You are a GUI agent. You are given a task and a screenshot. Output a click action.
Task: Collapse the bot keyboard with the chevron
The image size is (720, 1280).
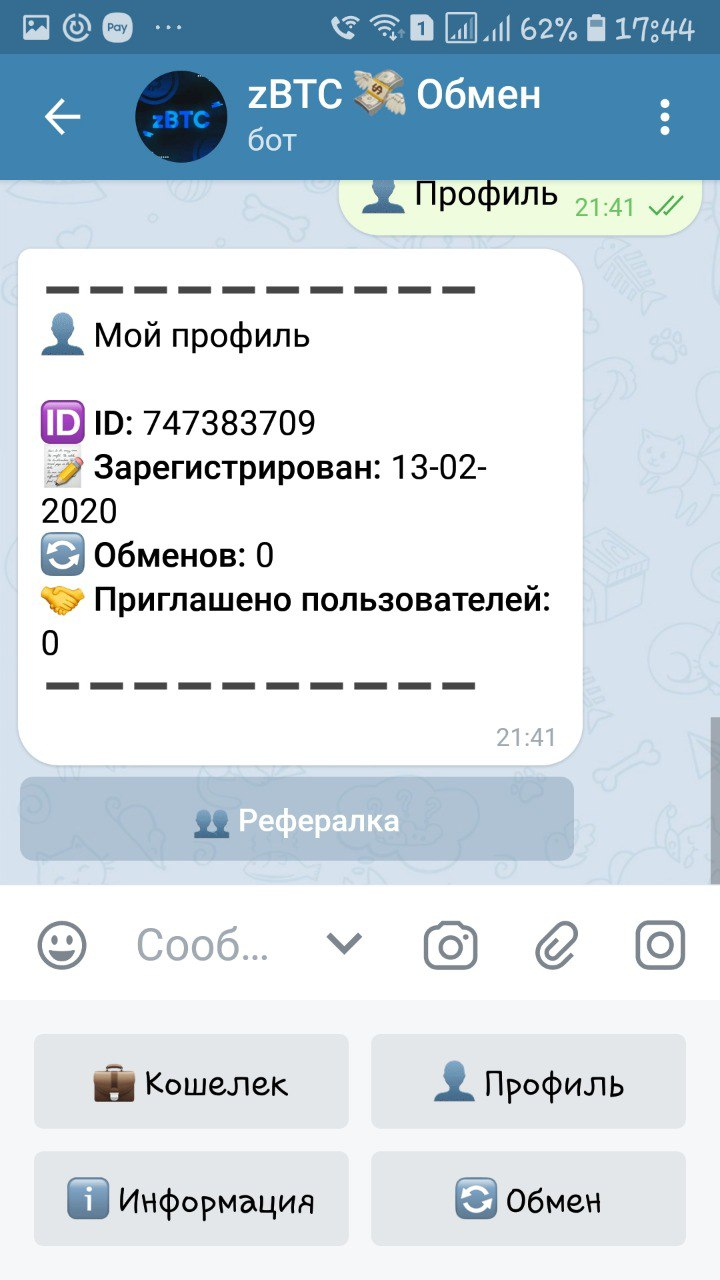click(344, 943)
